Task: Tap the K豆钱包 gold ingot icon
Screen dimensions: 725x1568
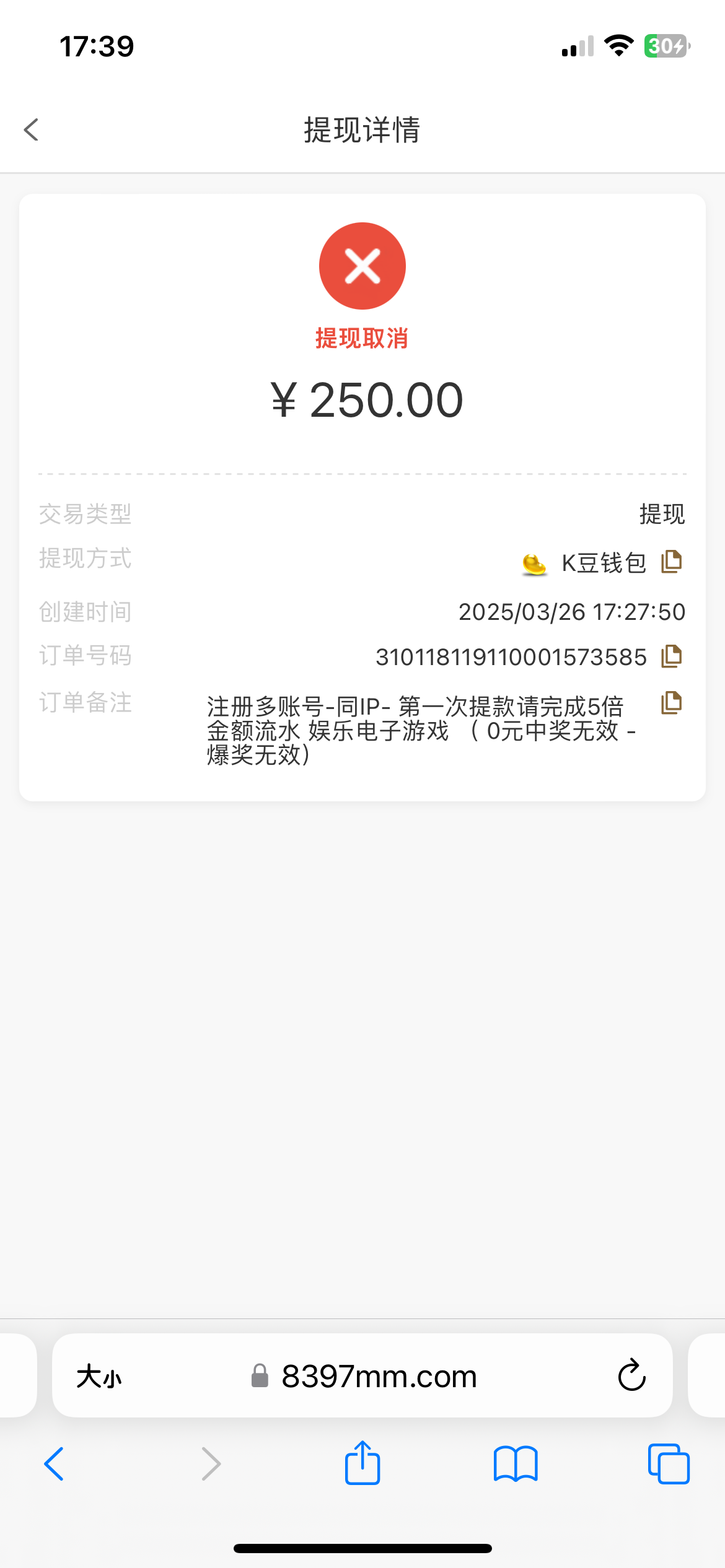Action: click(534, 564)
